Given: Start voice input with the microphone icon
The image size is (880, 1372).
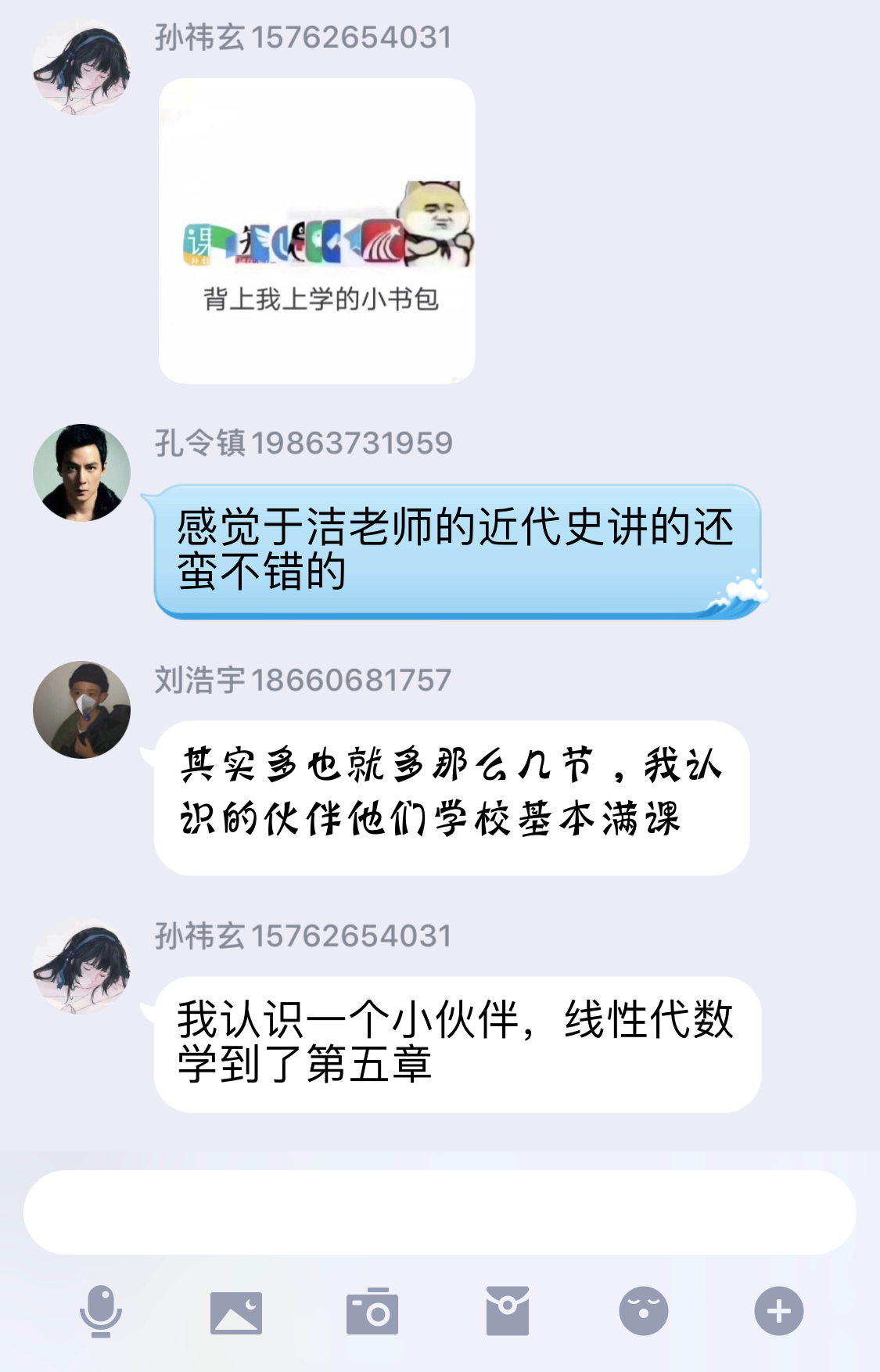Looking at the screenshot, I should pyautogui.click(x=101, y=1311).
